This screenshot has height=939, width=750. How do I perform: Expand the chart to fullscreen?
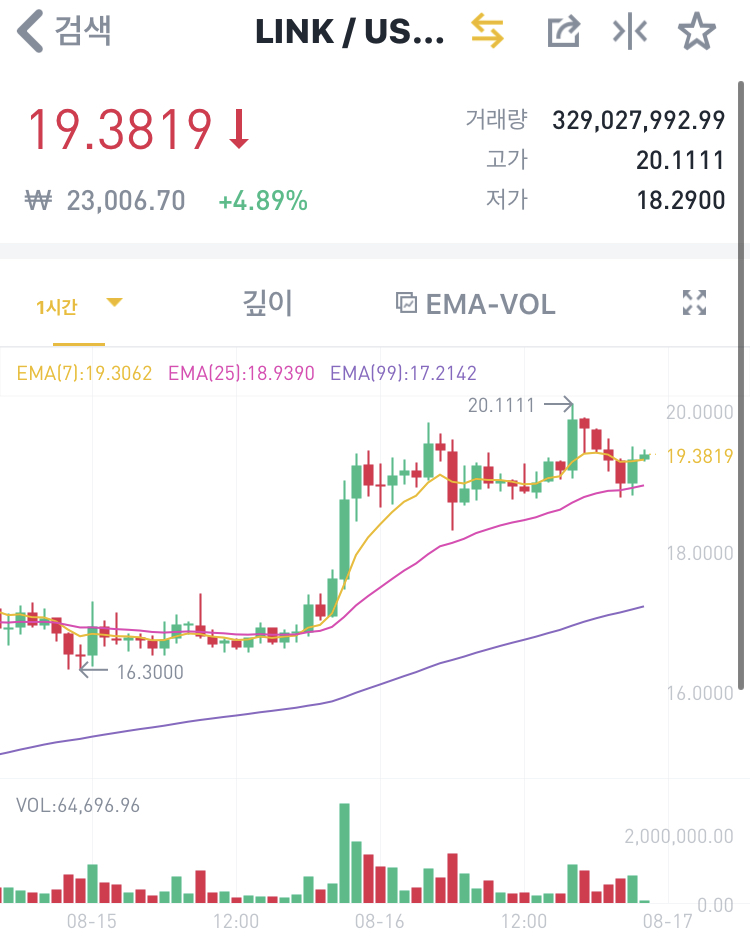(694, 303)
